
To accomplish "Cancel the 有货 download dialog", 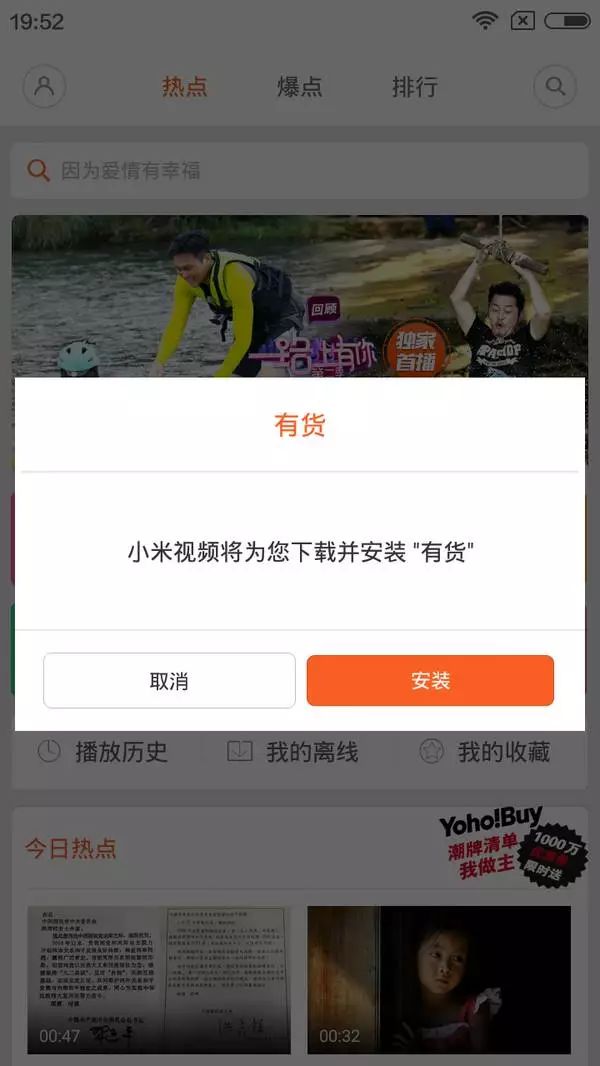I will 169,681.
